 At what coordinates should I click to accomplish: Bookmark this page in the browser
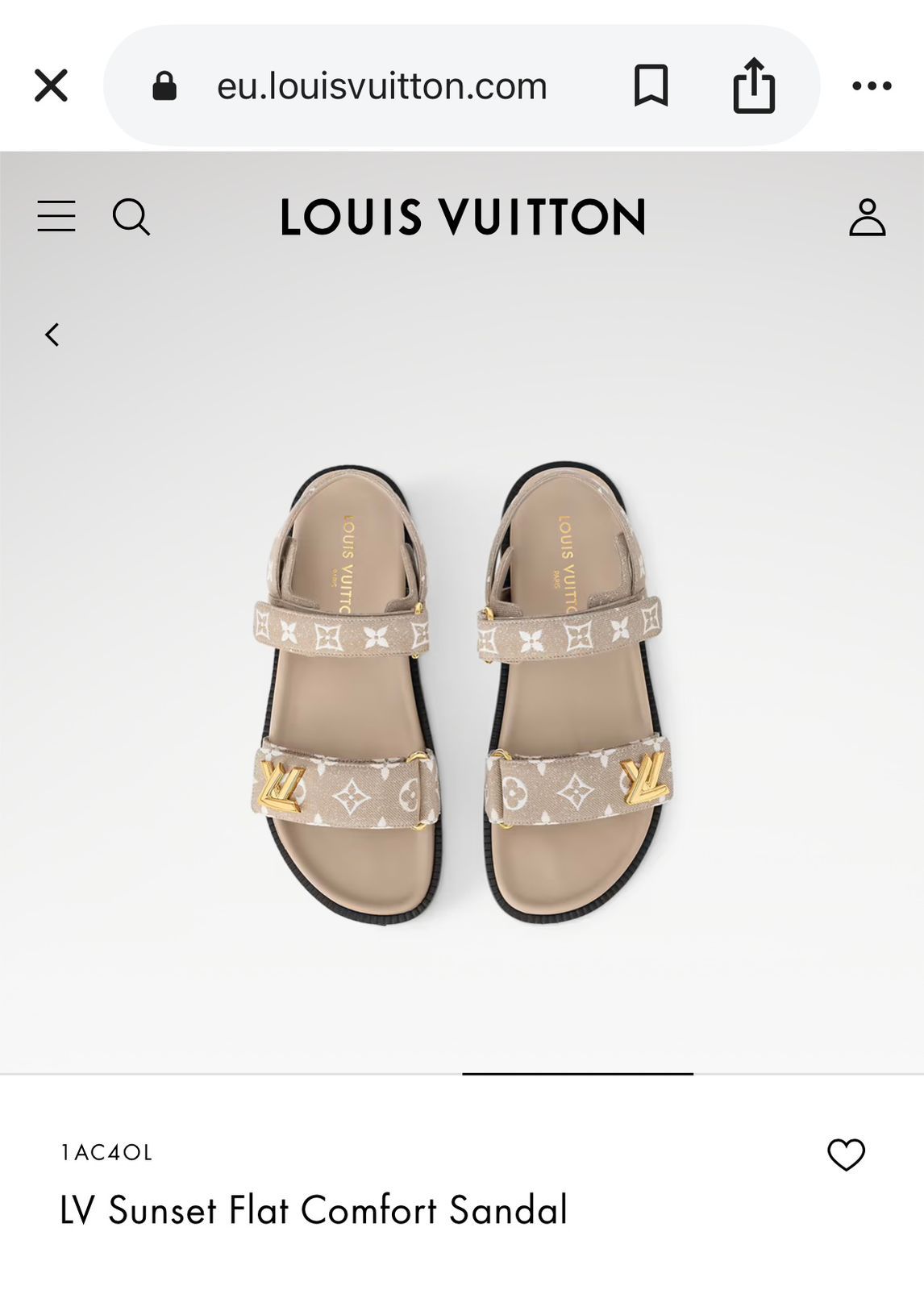click(x=651, y=85)
